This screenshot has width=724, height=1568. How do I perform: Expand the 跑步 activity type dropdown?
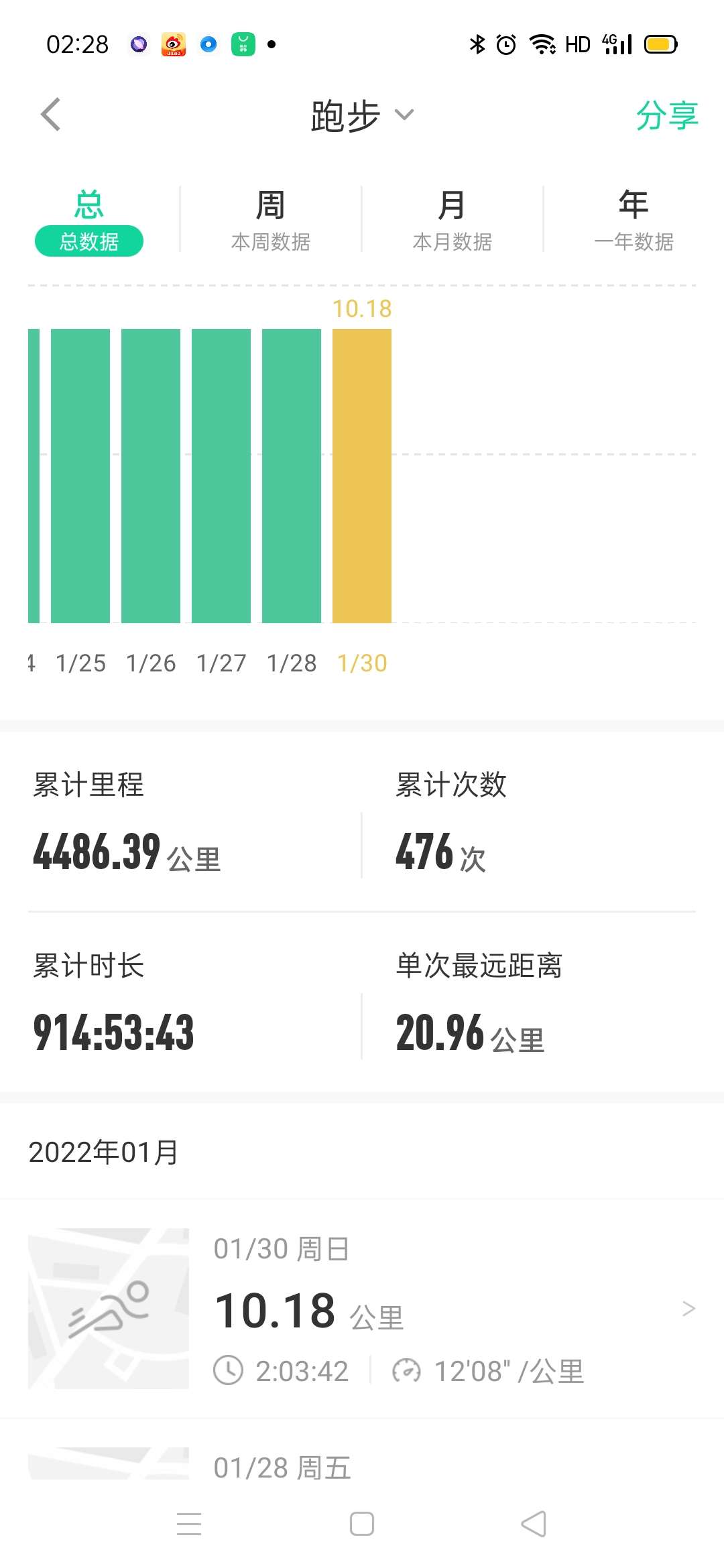(x=362, y=115)
